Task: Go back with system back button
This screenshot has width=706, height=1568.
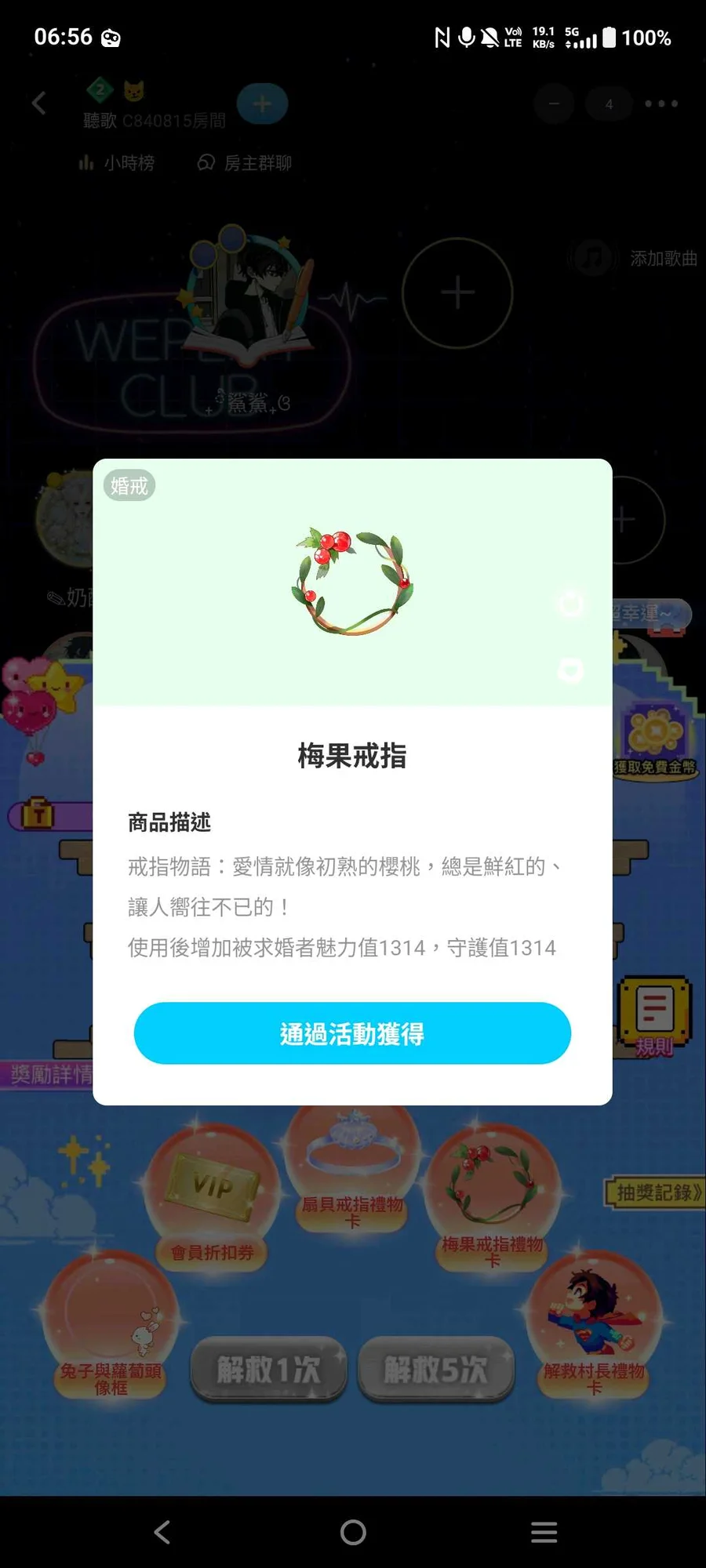Action: 162,1532
